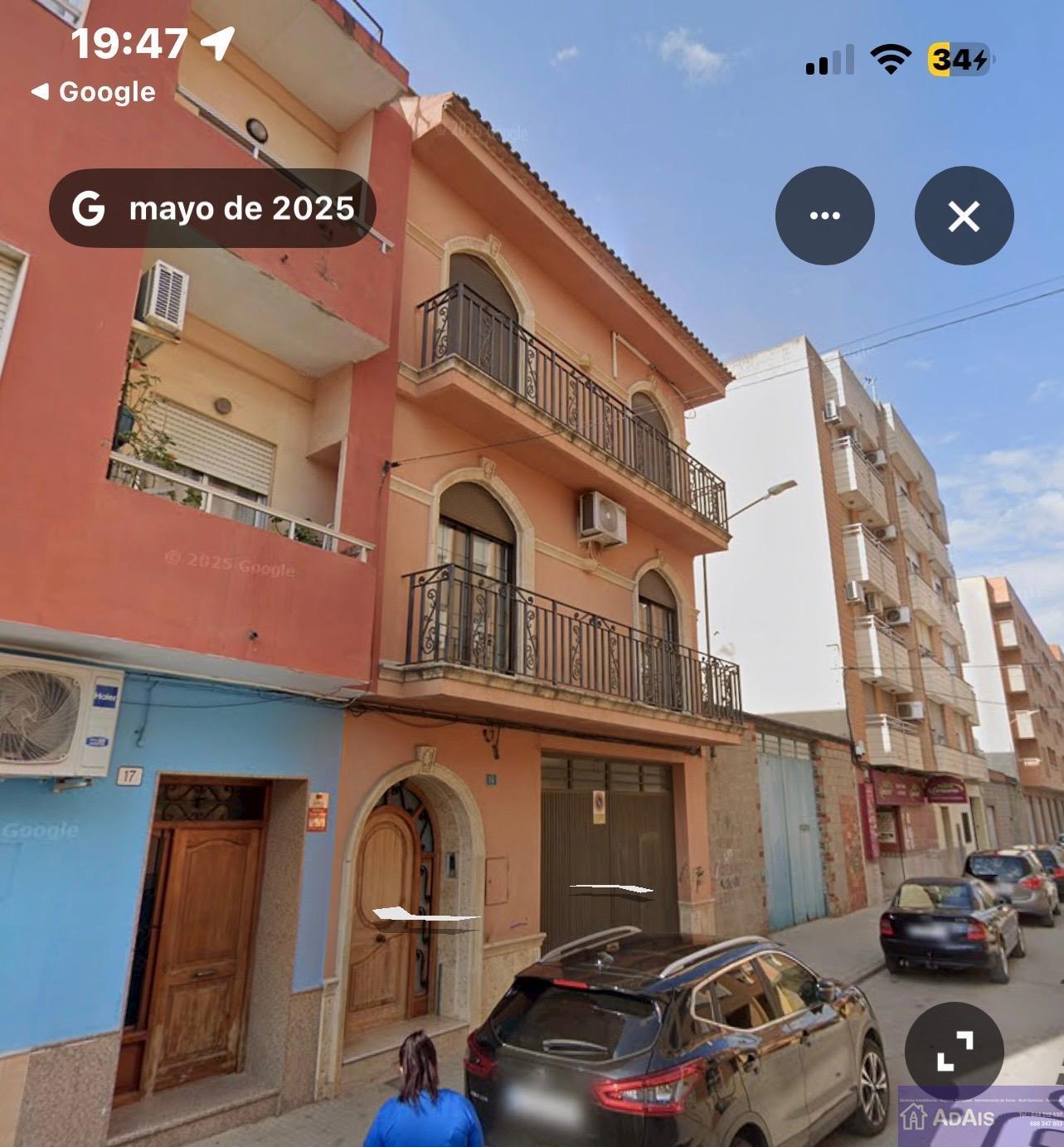Close the Street View image
This screenshot has width=1064, height=1147.
(964, 216)
